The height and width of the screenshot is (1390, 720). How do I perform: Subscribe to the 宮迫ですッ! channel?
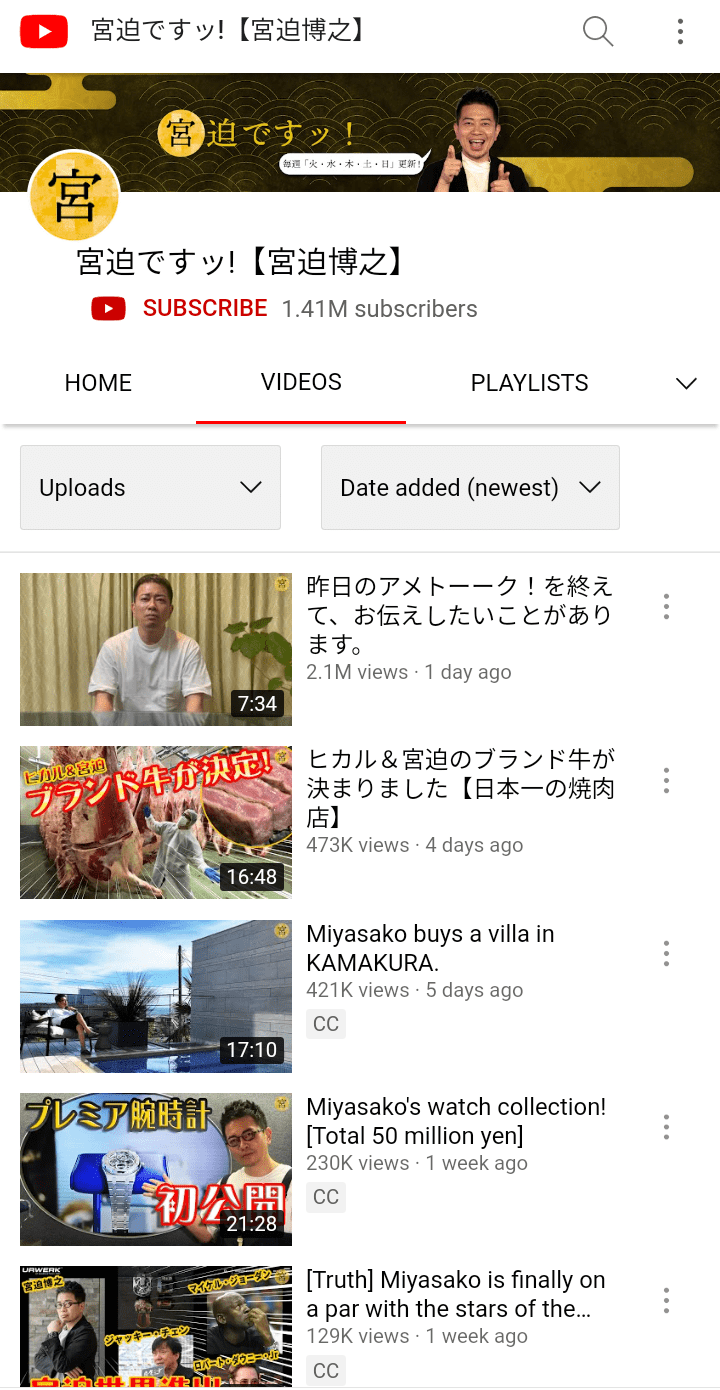(204, 308)
